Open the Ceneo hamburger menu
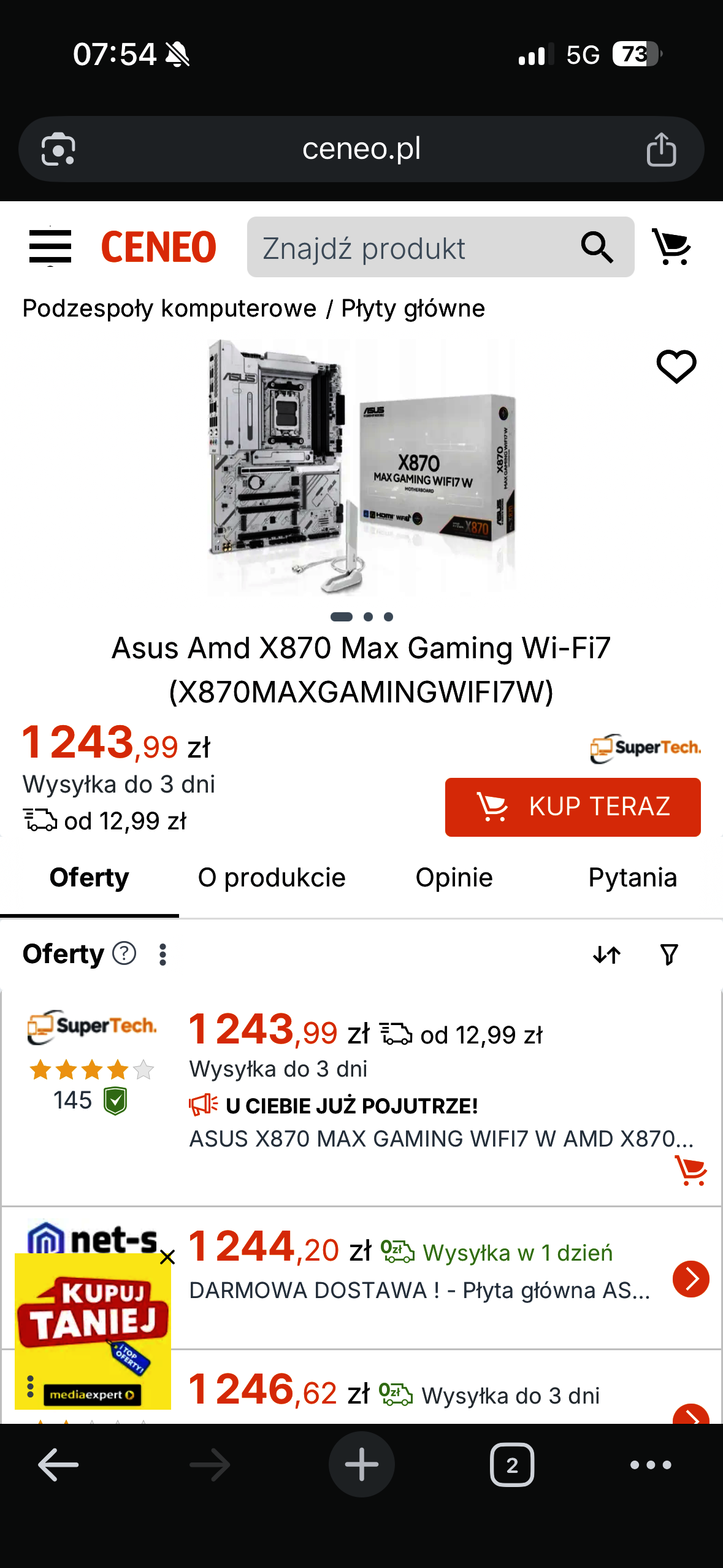Image resolution: width=723 pixels, height=1568 pixels. point(50,247)
